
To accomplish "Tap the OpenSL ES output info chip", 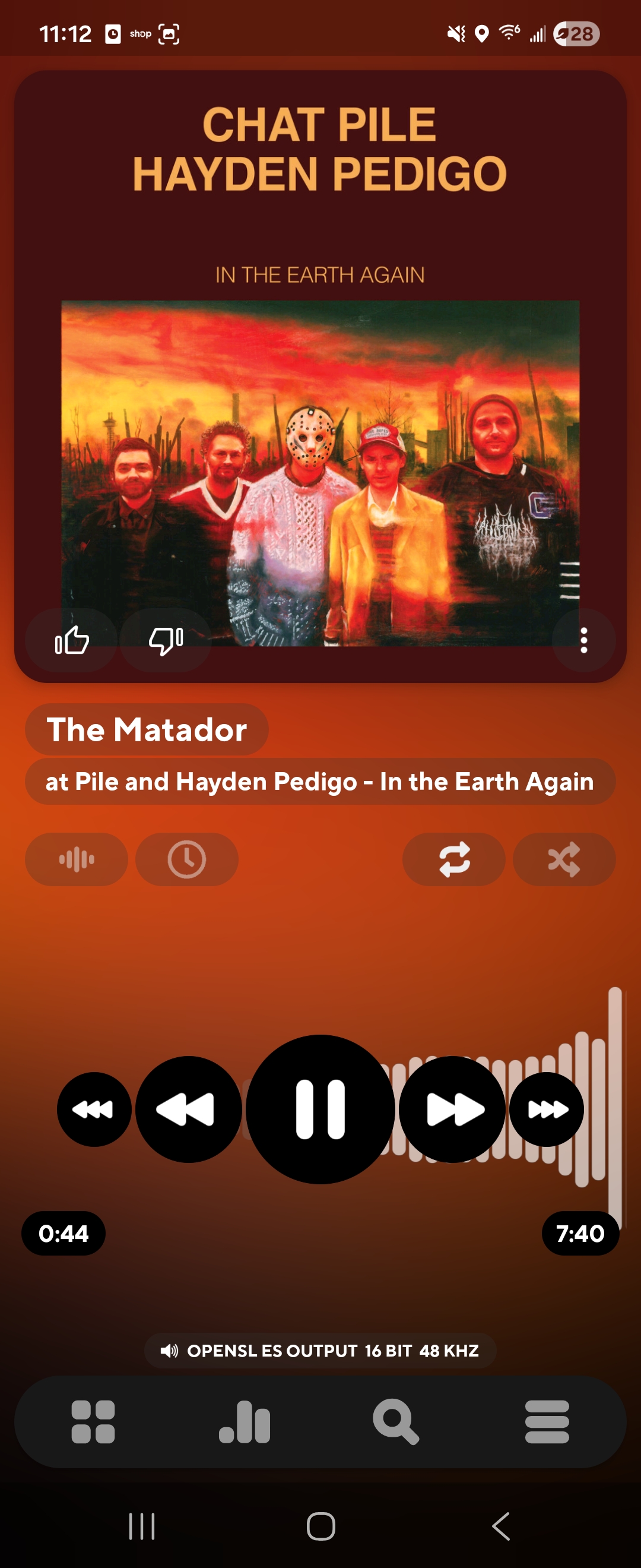I will pyautogui.click(x=320, y=1351).
